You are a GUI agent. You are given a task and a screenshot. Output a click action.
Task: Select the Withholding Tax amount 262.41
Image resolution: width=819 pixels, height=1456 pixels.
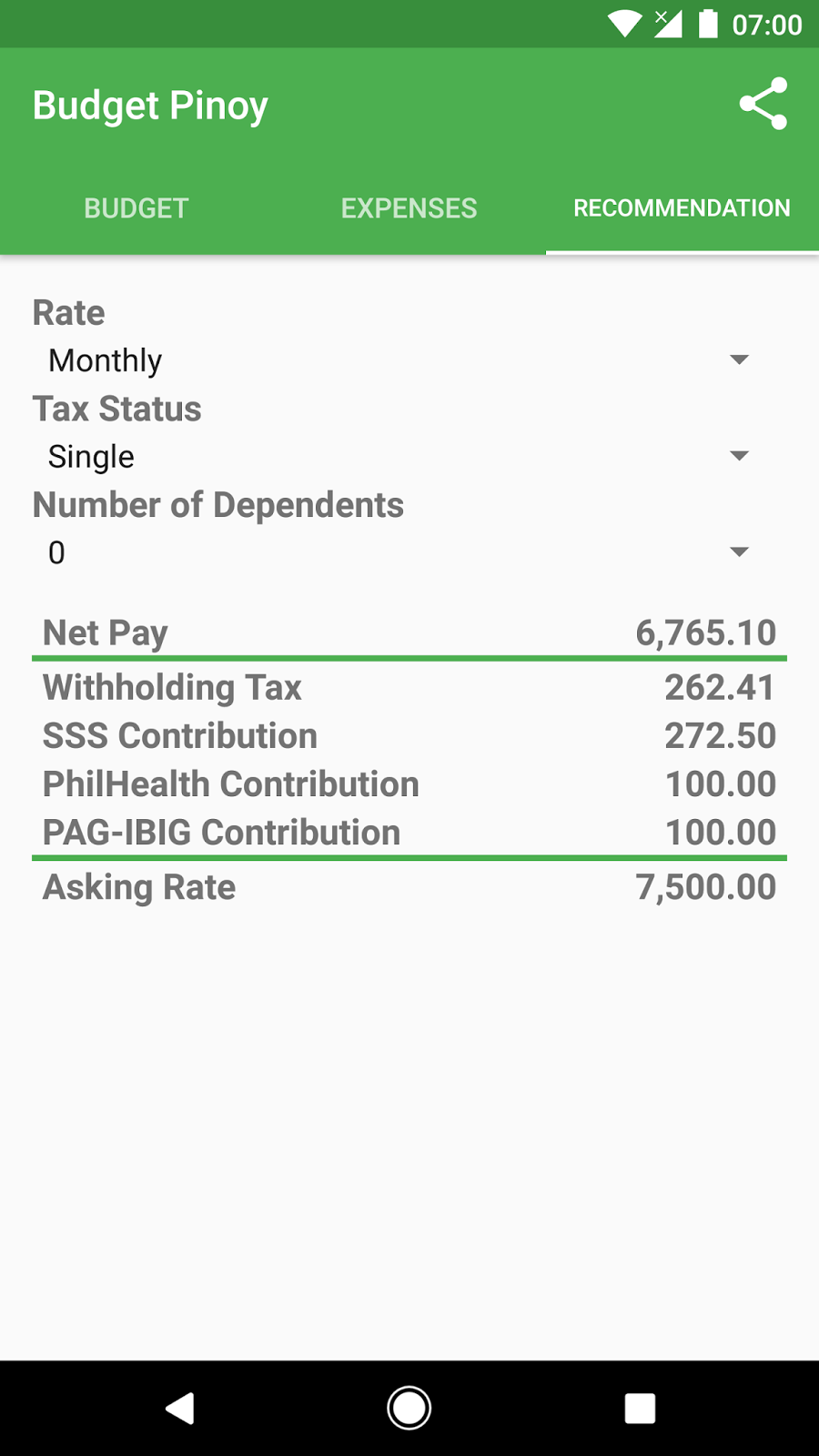(721, 687)
